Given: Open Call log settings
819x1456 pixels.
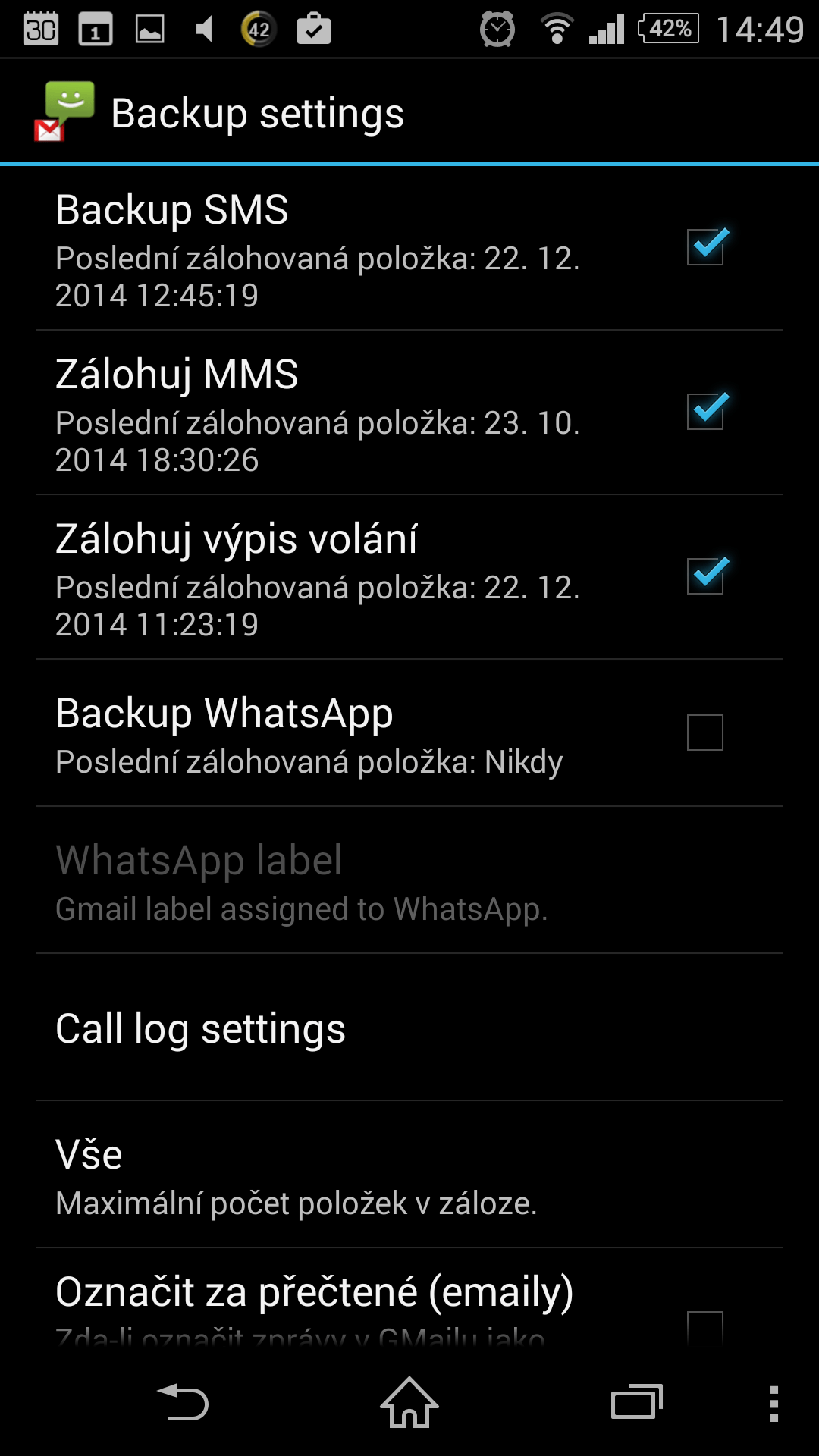Looking at the screenshot, I should coord(409,1028).
